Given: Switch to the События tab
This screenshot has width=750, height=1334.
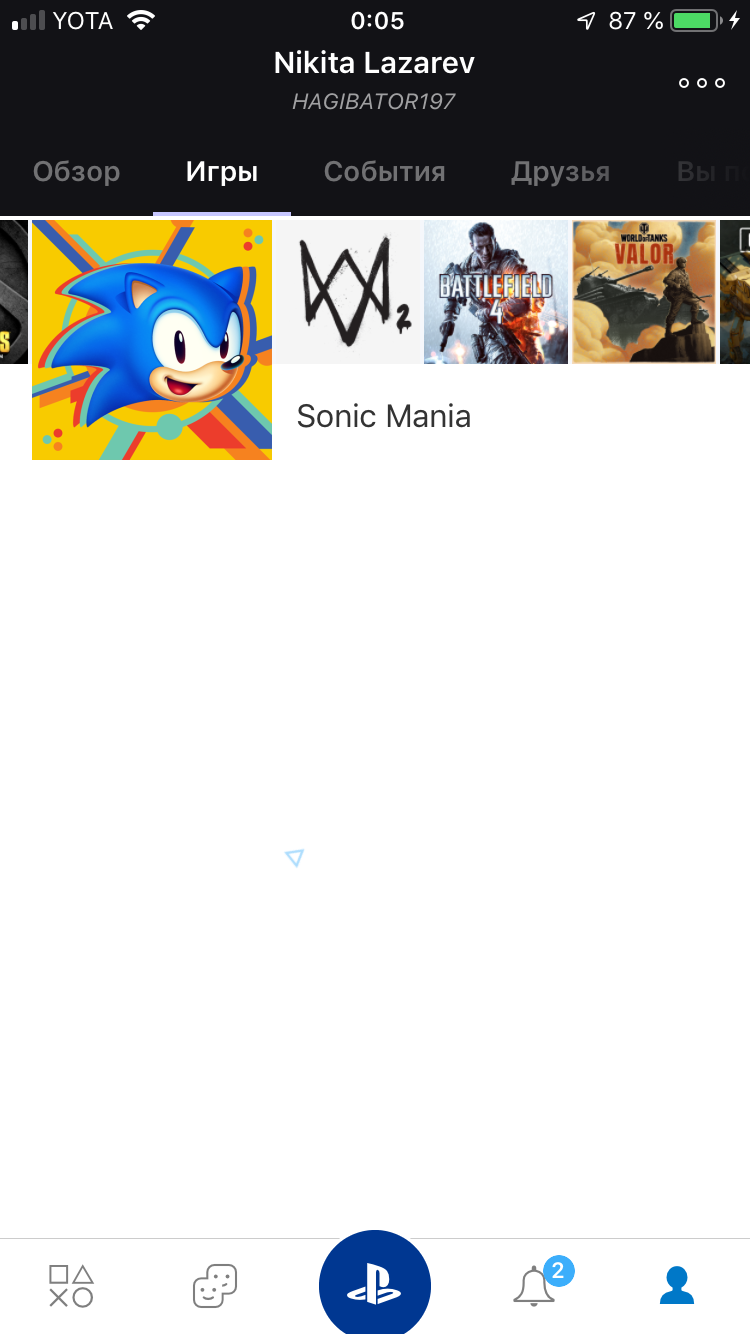Looking at the screenshot, I should point(384,172).
